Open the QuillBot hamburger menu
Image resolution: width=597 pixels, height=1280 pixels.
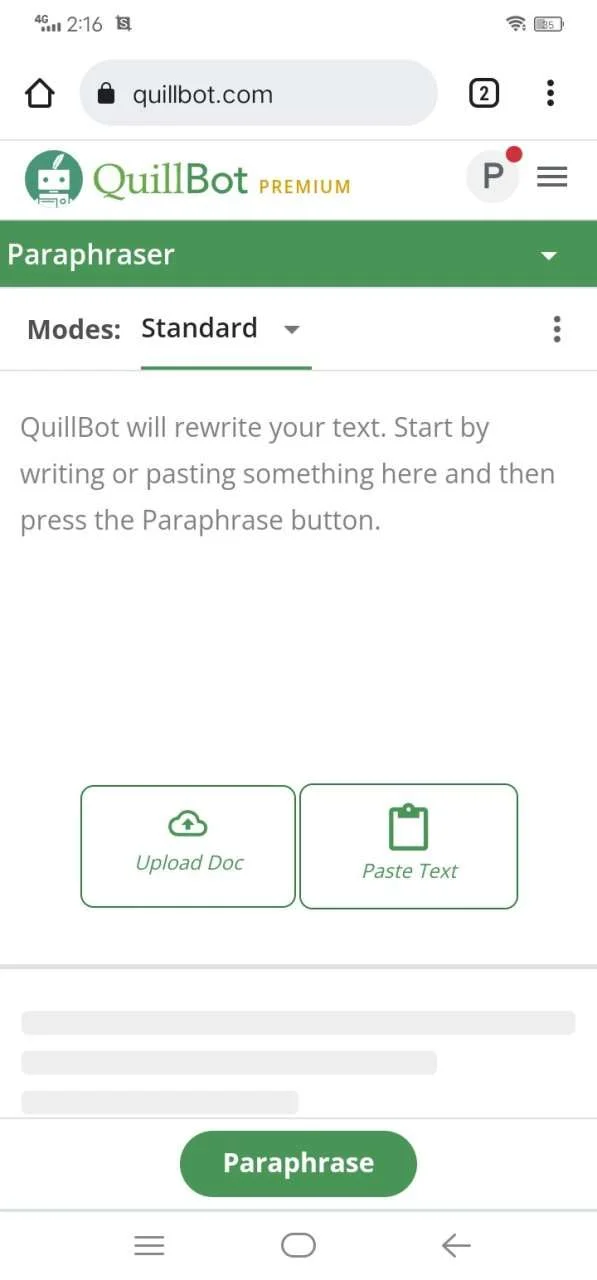(552, 177)
